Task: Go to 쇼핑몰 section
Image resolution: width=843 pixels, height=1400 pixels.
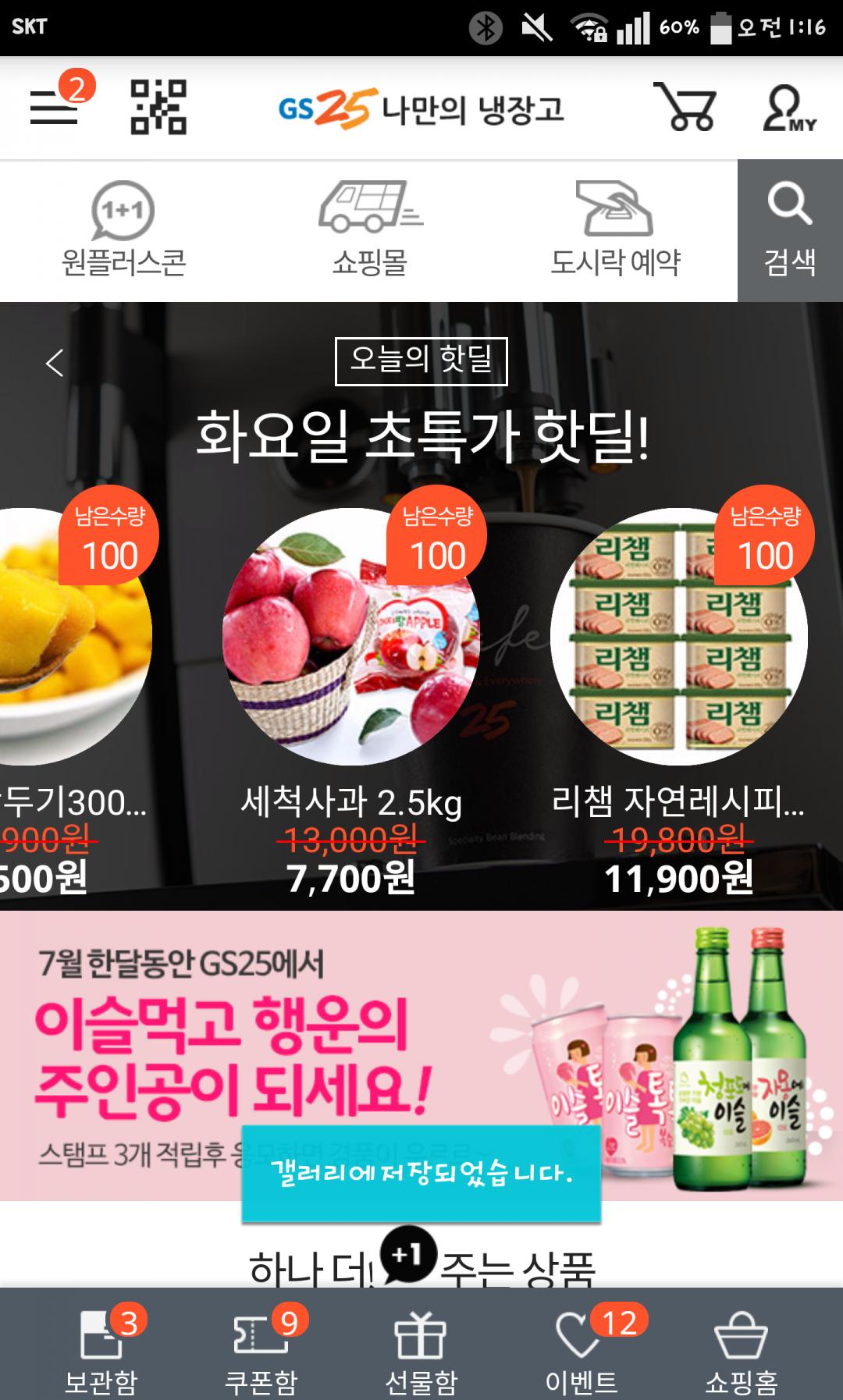Action: [369, 231]
